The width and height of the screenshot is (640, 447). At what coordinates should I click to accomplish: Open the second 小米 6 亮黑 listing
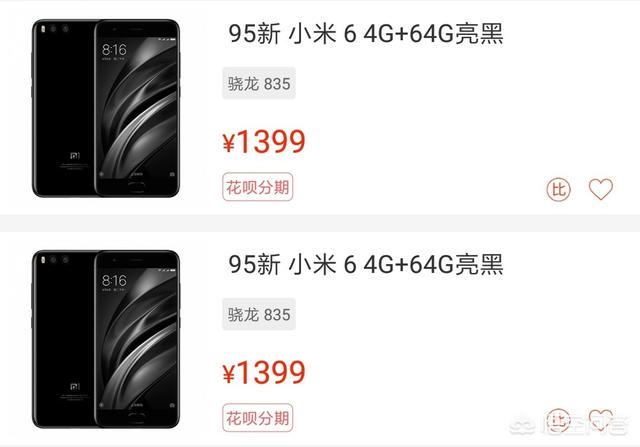click(x=366, y=265)
